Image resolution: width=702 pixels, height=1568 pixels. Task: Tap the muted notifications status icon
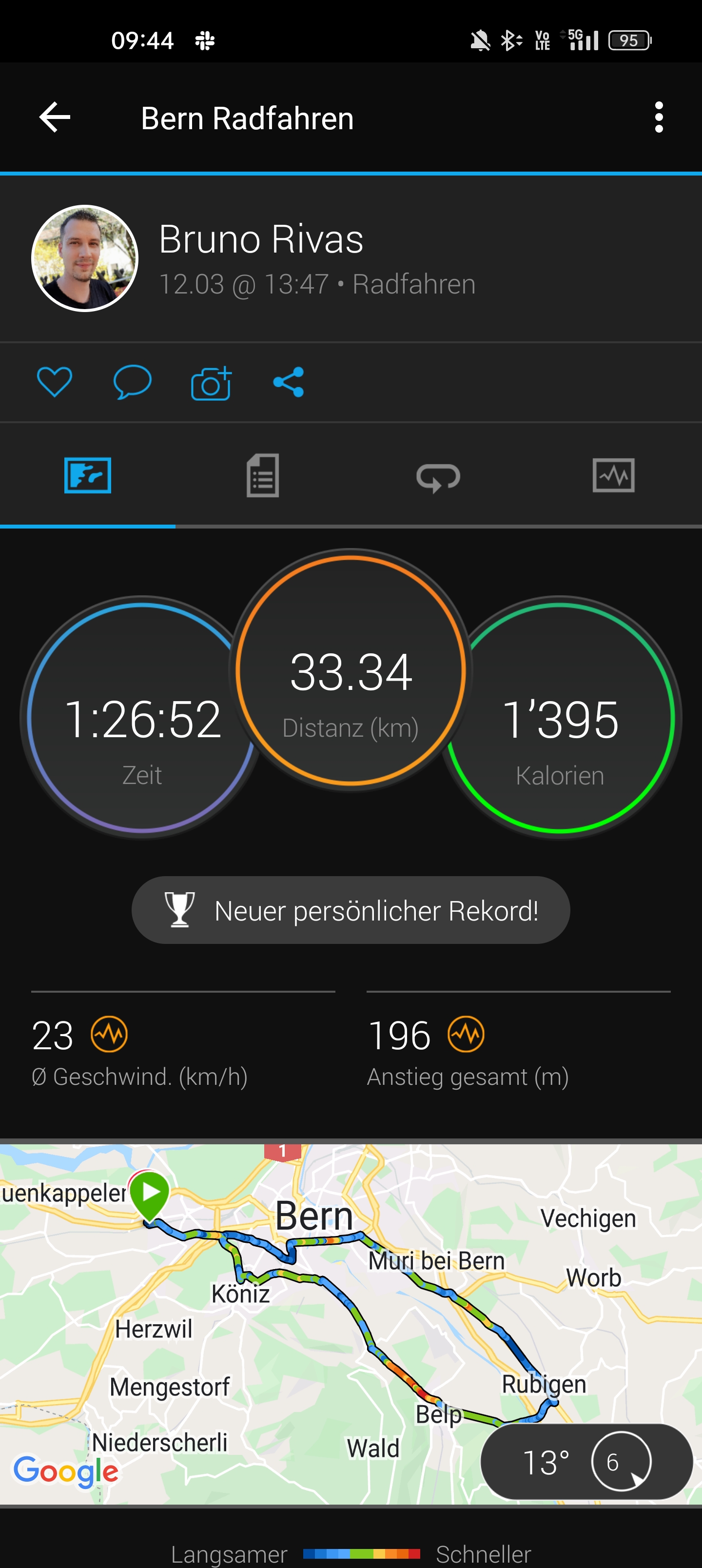480,40
